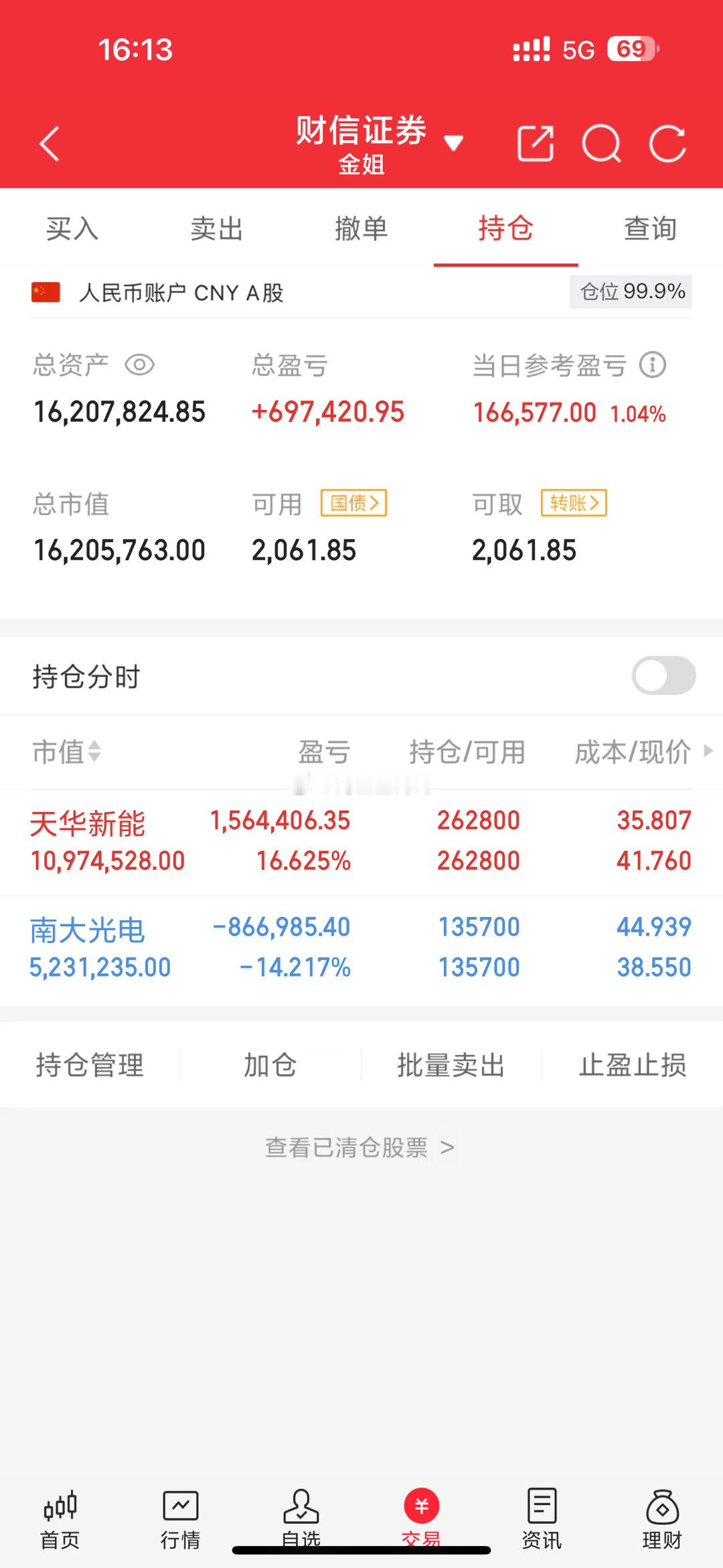The width and height of the screenshot is (723, 1568).
Task: Open the account dropdown next to 财信证券
Action: pos(455,143)
